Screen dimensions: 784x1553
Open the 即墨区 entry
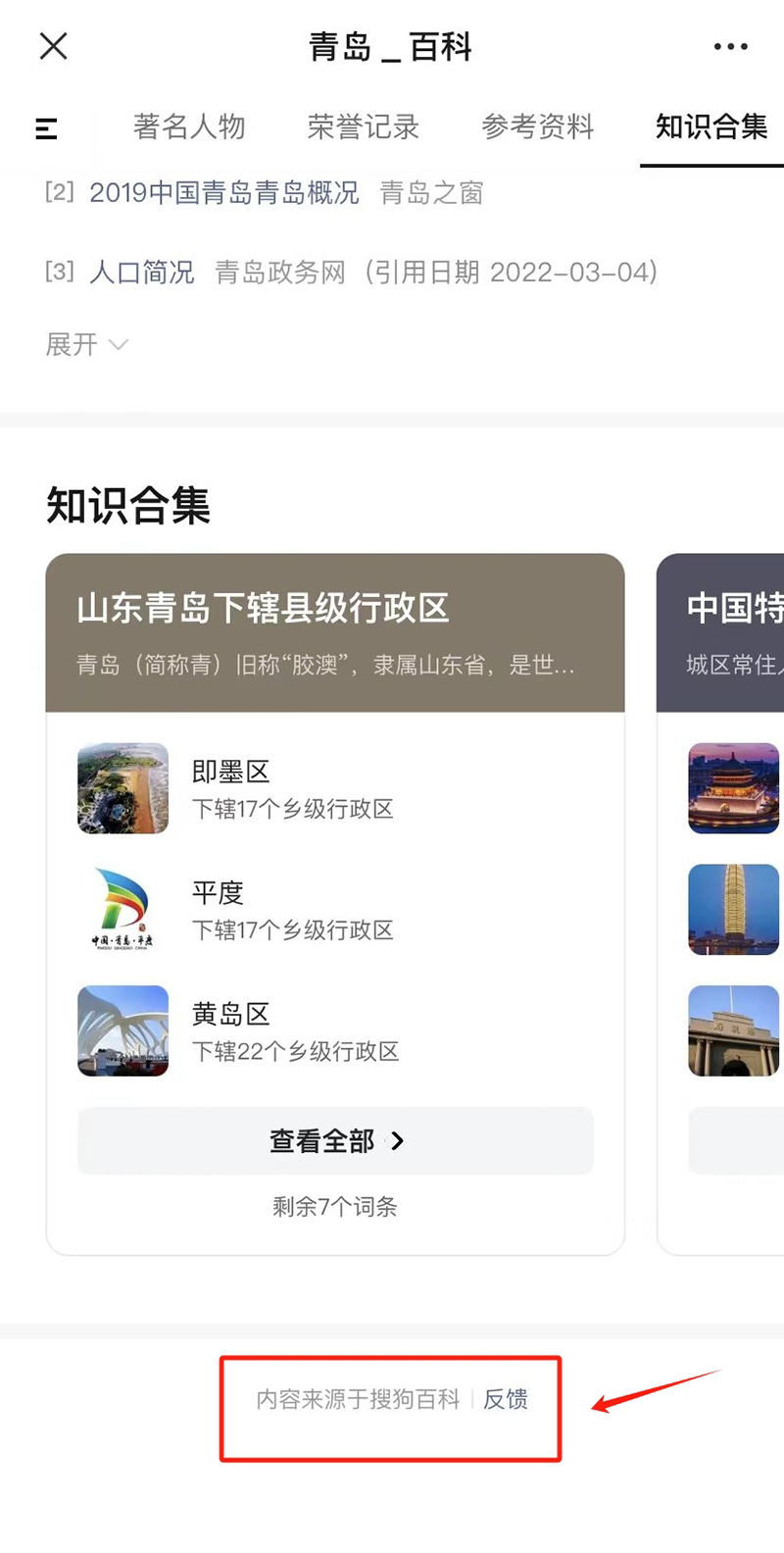pyautogui.click(x=231, y=773)
